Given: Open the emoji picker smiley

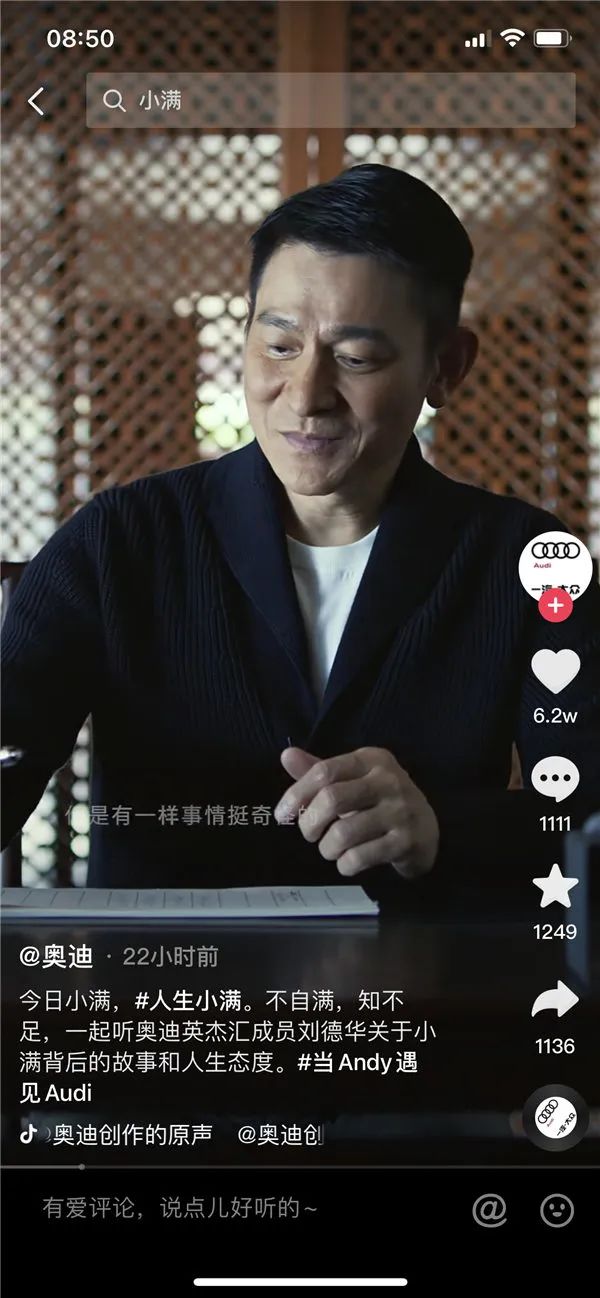Looking at the screenshot, I should point(557,1210).
